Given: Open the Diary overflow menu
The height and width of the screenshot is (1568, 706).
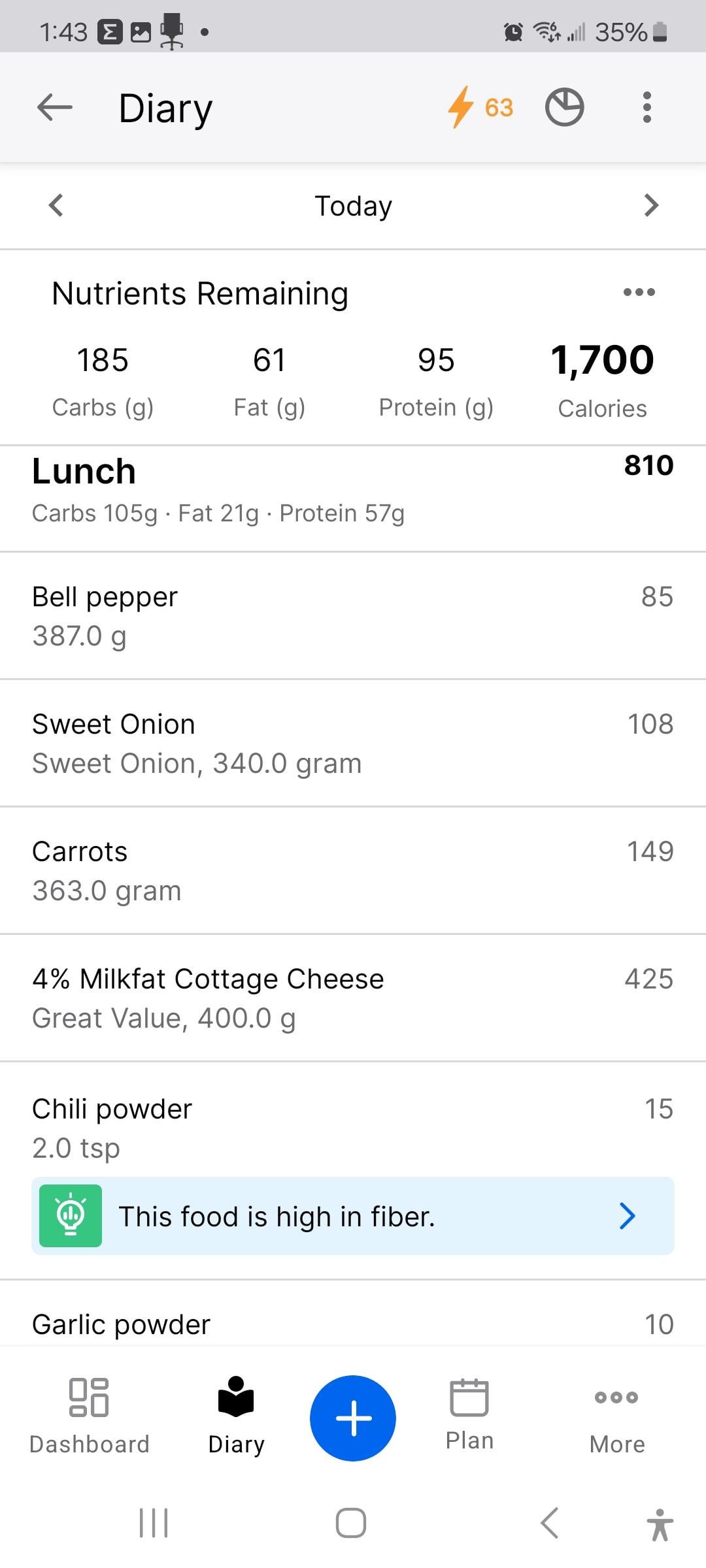Looking at the screenshot, I should click(647, 108).
